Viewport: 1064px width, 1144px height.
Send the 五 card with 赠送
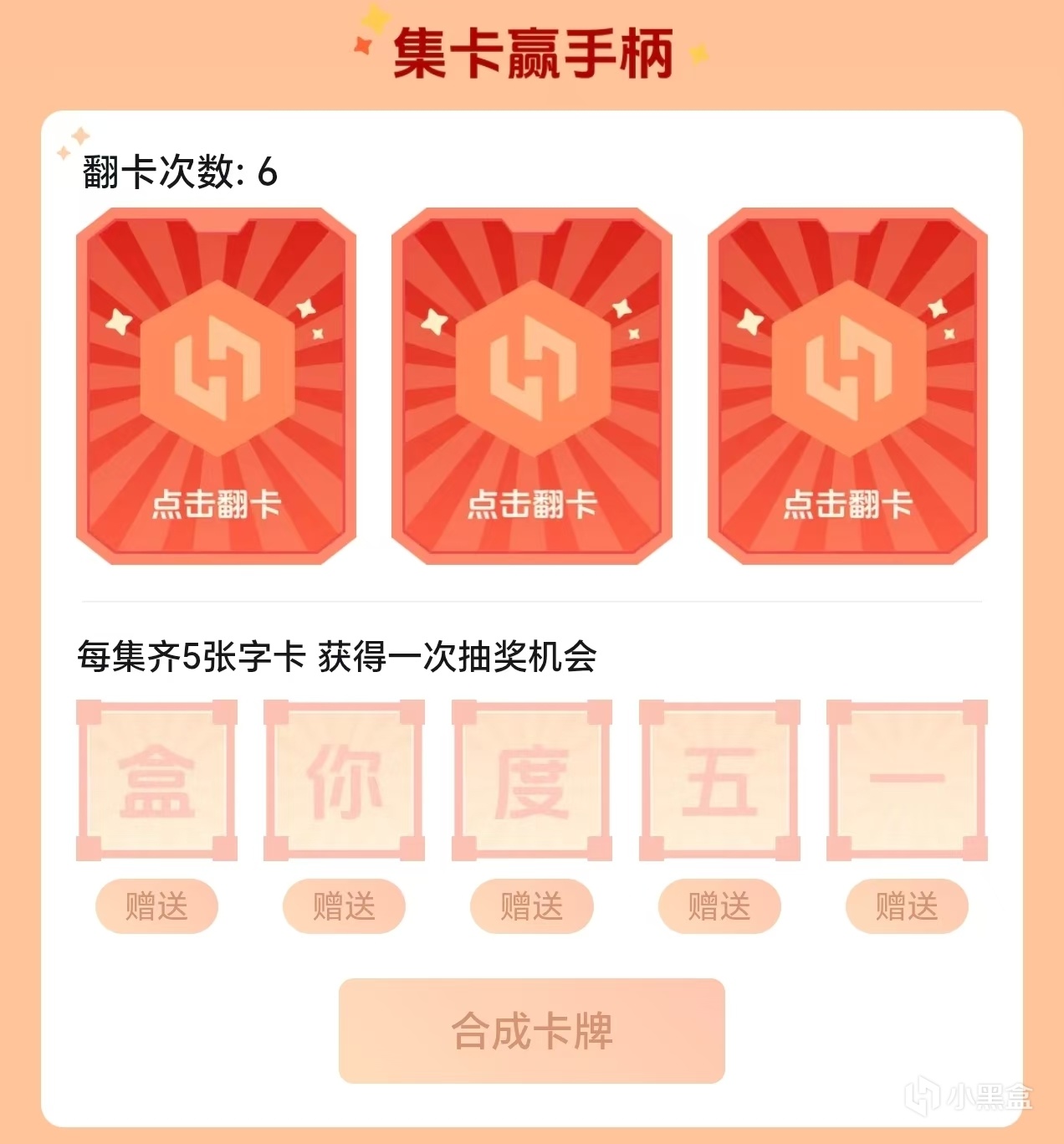coord(719,906)
